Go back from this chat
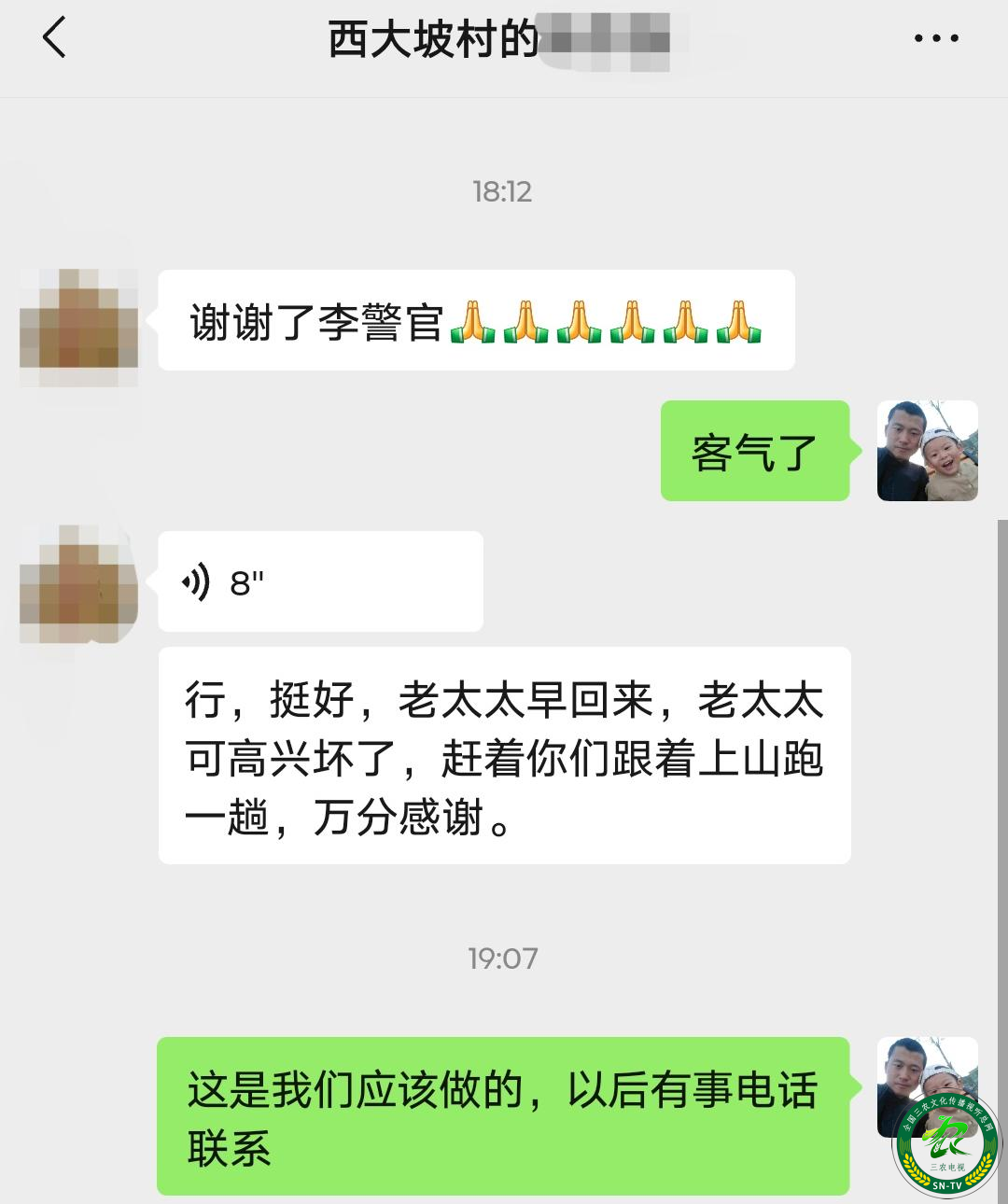1008x1204 pixels. tap(54, 39)
